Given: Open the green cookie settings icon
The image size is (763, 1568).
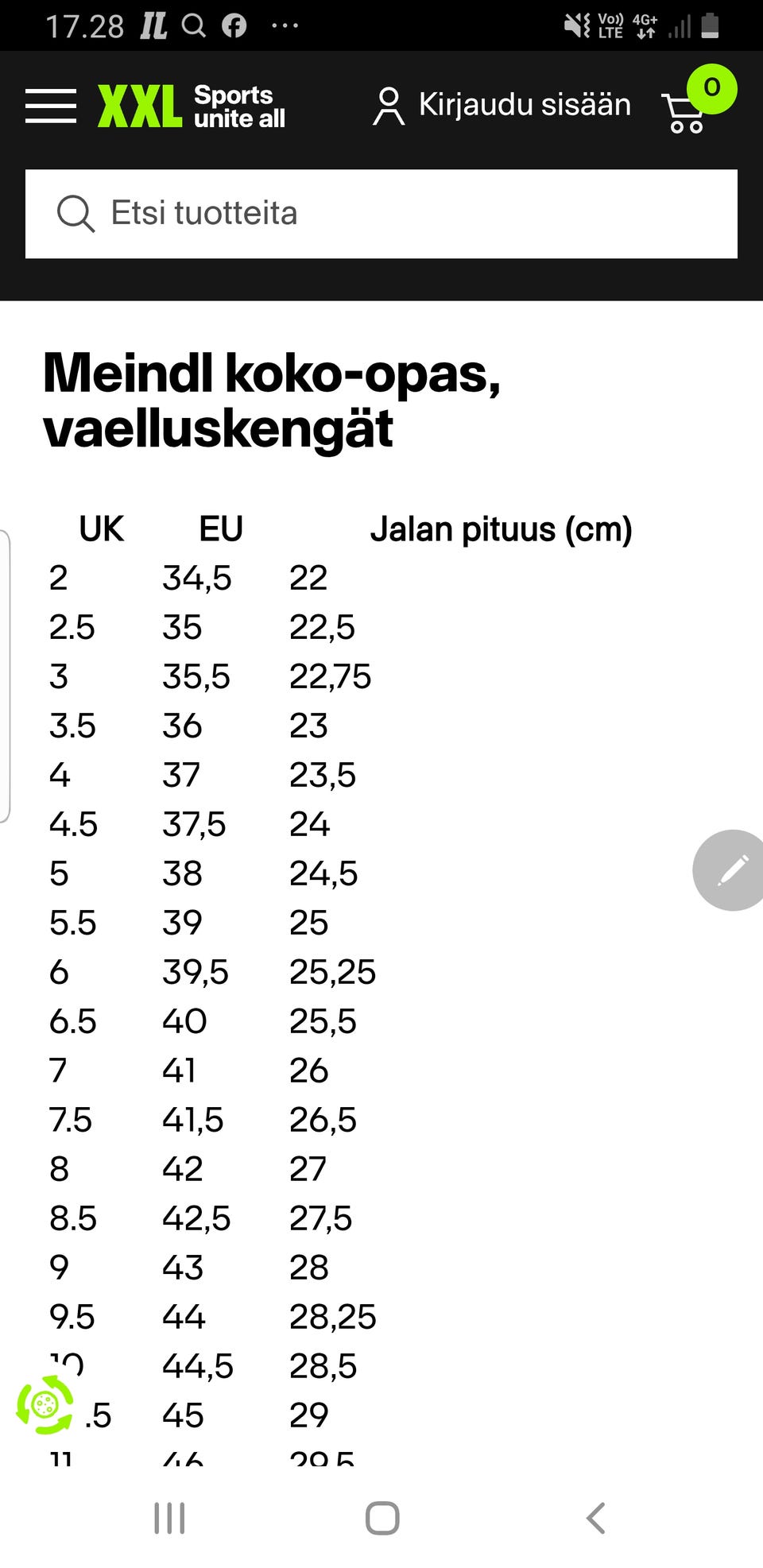Looking at the screenshot, I should pyautogui.click(x=45, y=1405).
